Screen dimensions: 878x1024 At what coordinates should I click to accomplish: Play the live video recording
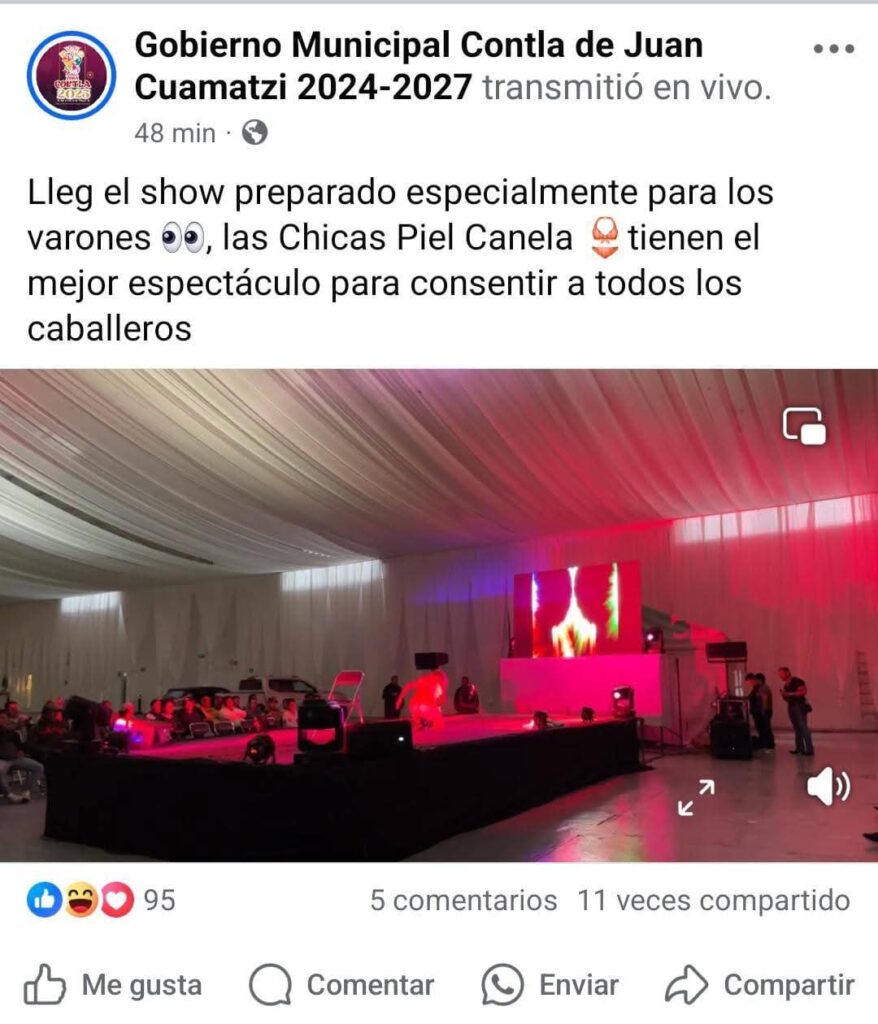pos(438,615)
